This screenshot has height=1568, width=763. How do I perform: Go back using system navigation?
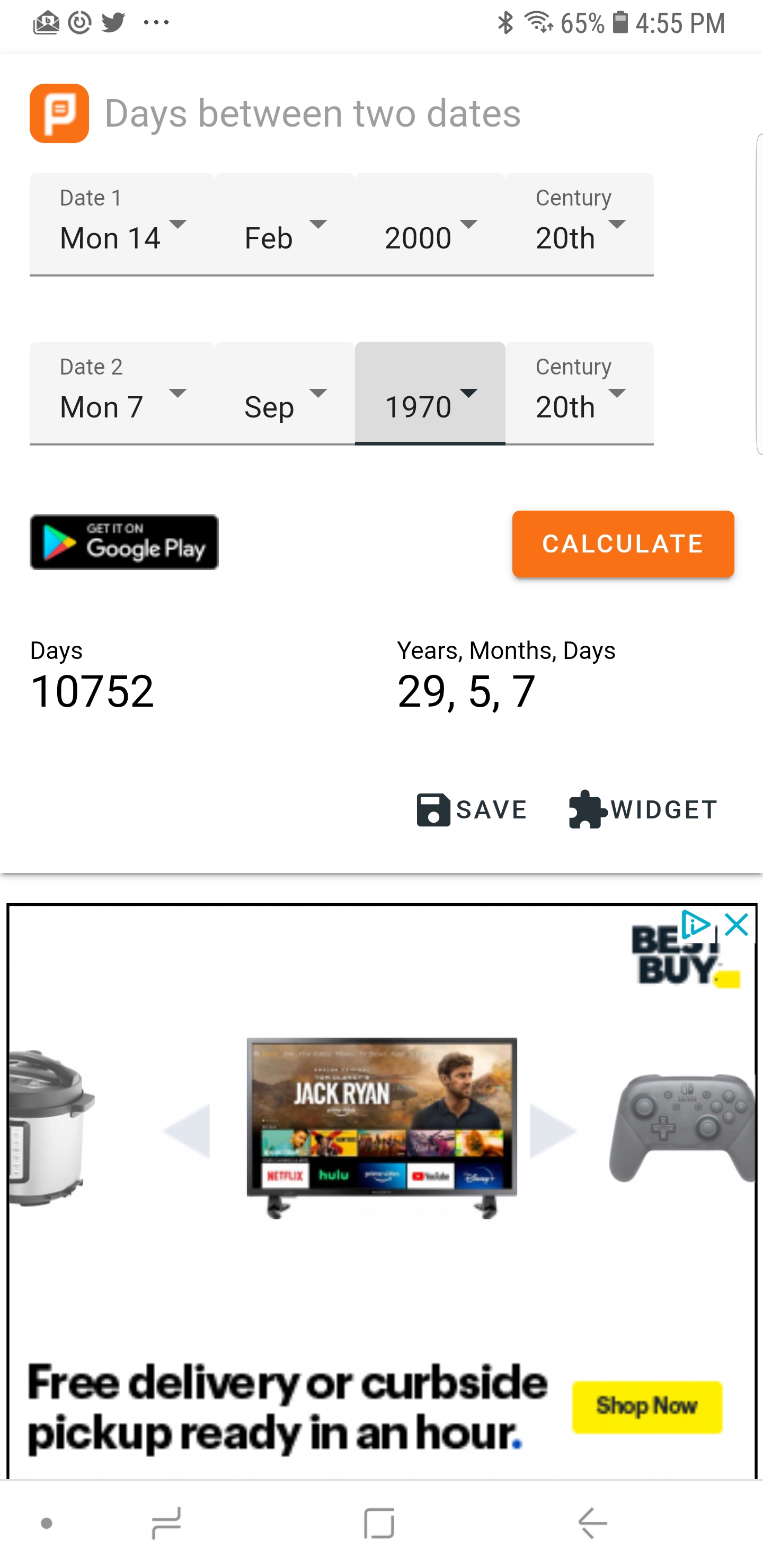592,1524
